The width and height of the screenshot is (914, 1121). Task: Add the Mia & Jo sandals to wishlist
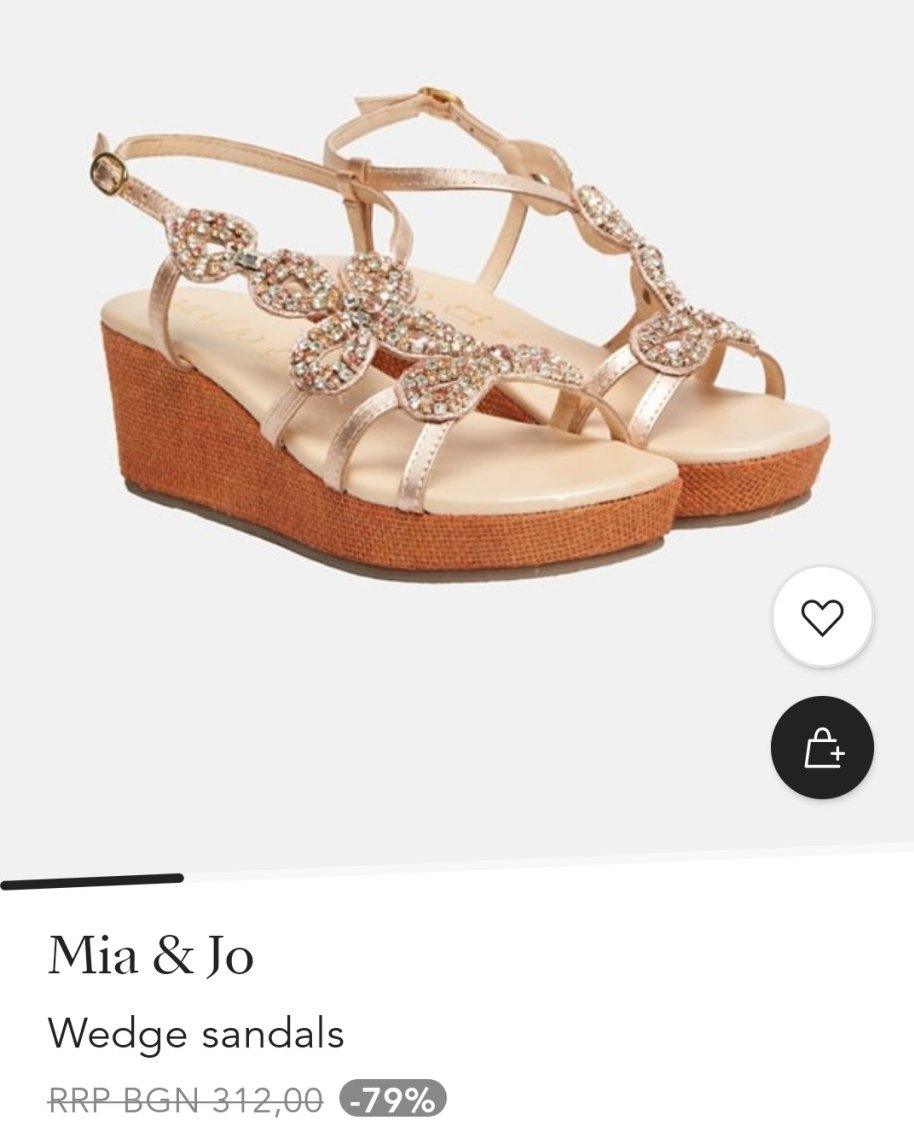click(x=822, y=617)
